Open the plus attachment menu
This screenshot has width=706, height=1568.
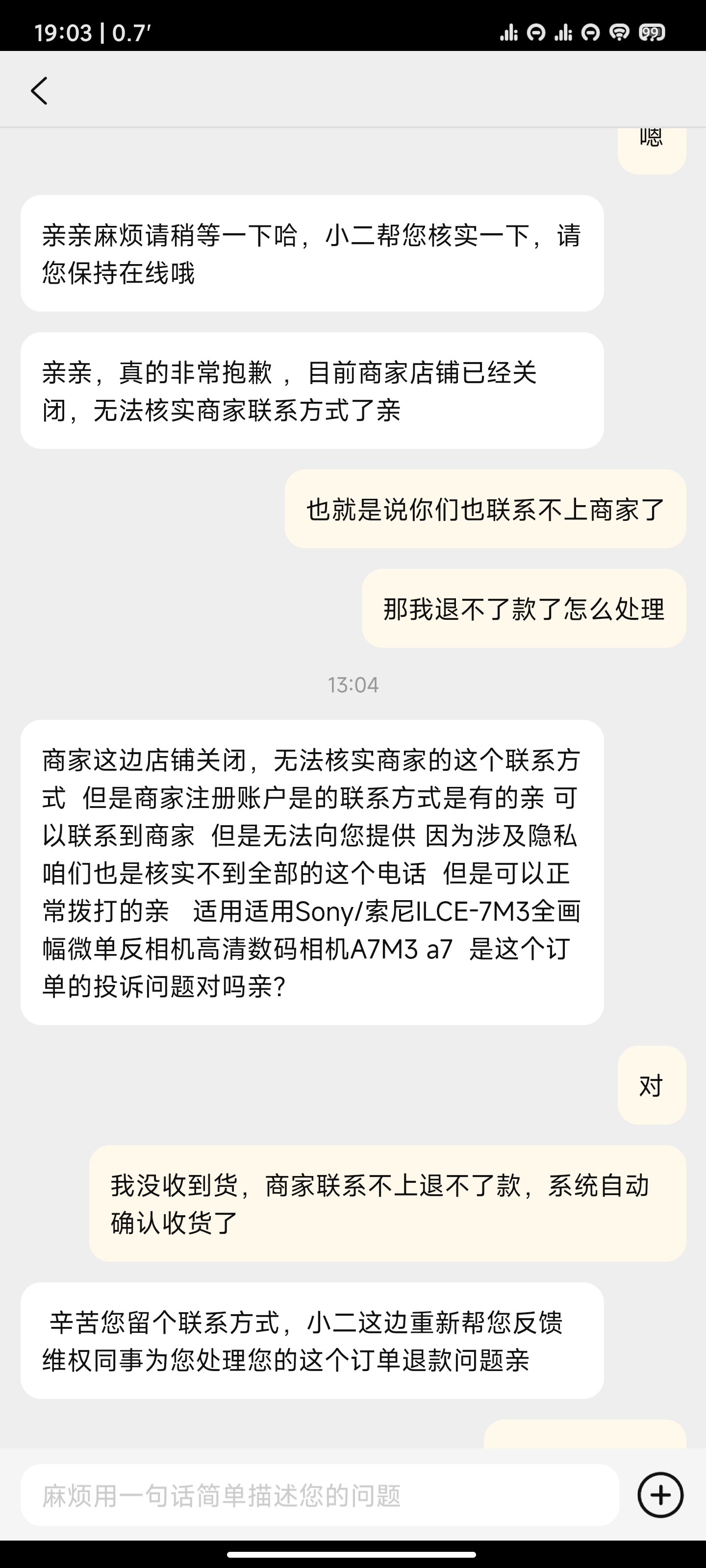pos(660,1495)
